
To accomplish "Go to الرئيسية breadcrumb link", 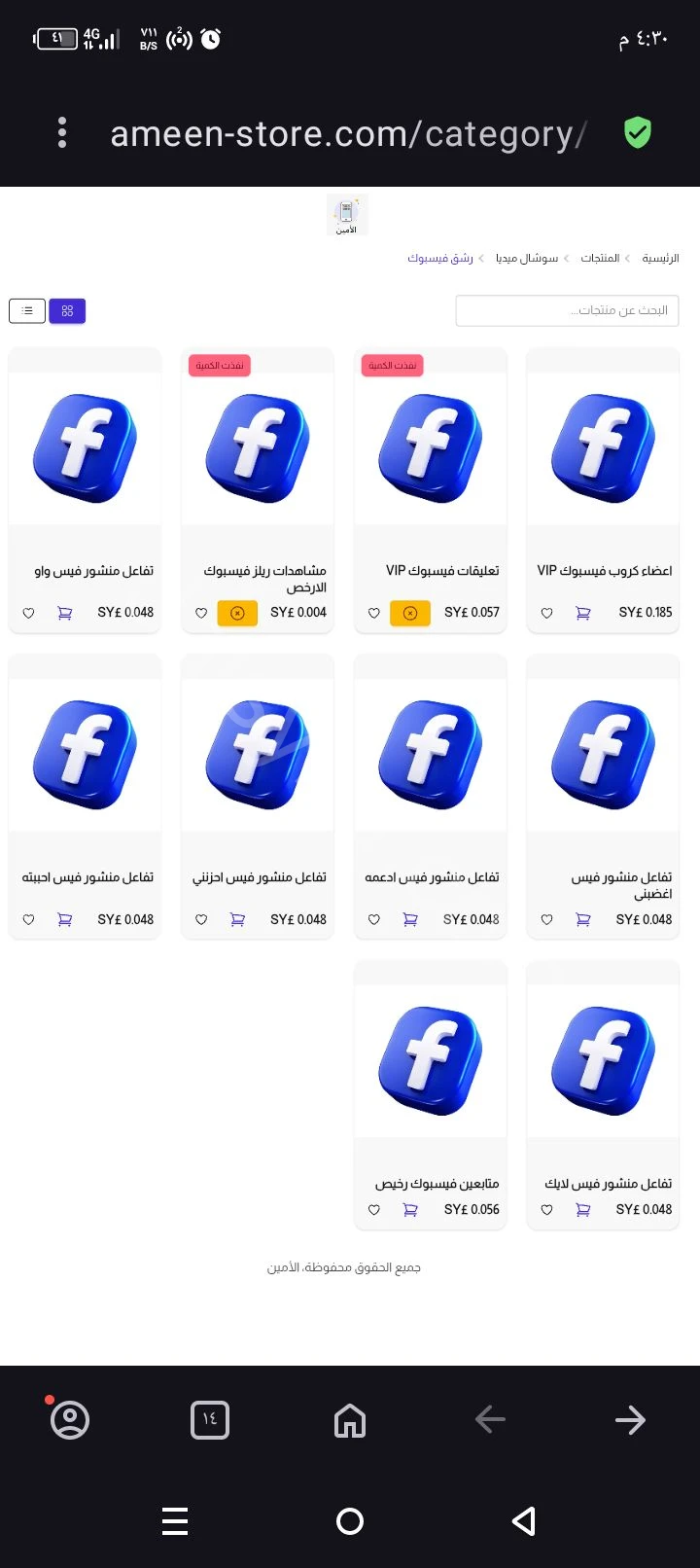I will tap(660, 258).
